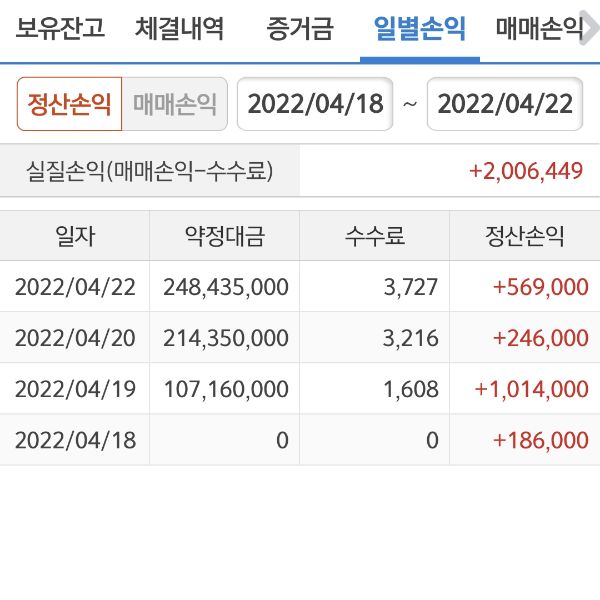
Task: Select the 정산손익 segment button
Action: point(69,104)
